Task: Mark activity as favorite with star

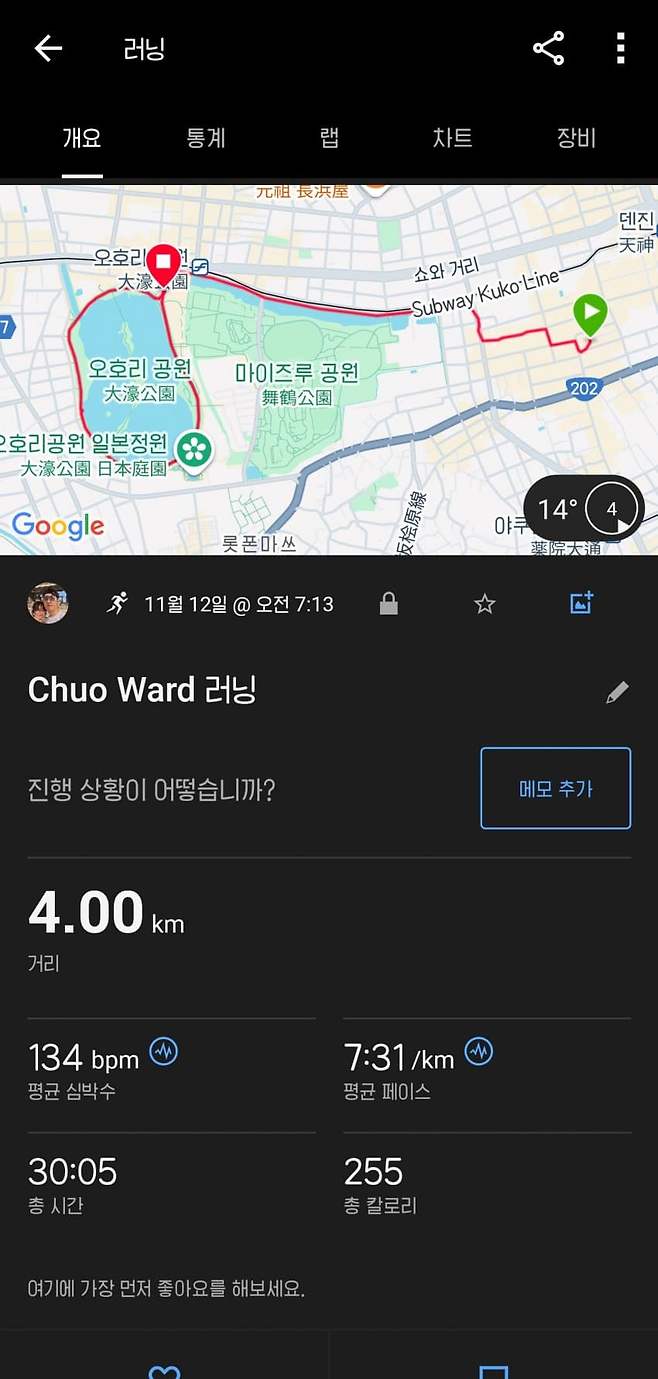Action: coord(485,604)
